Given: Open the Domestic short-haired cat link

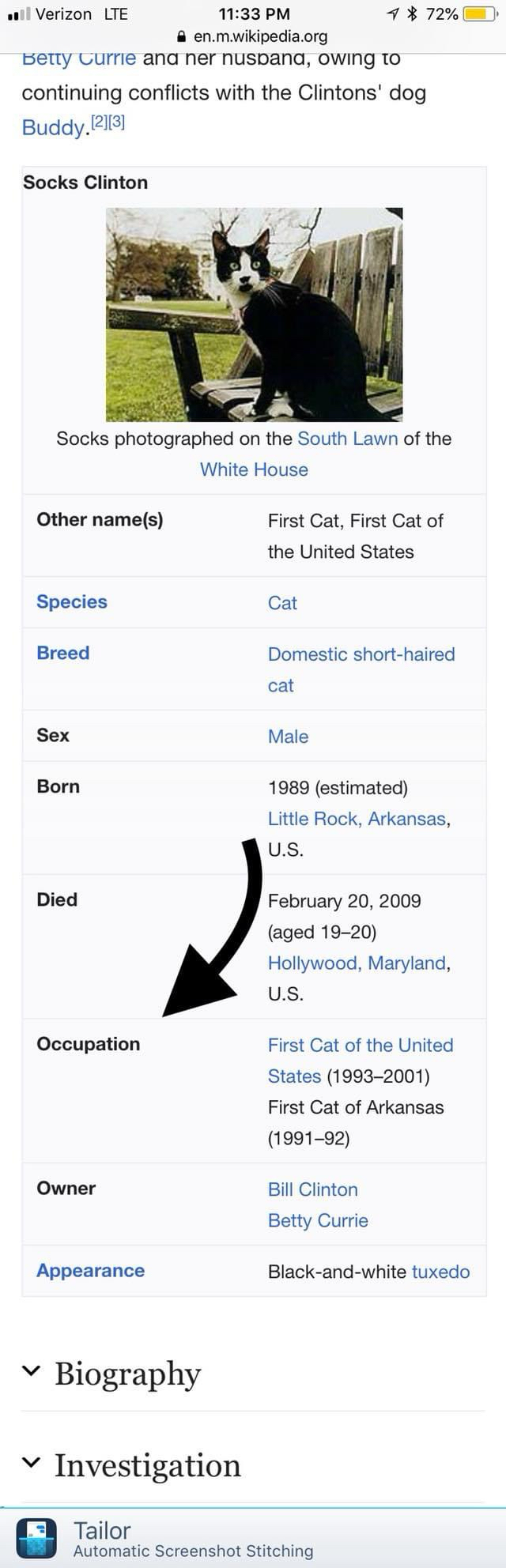Looking at the screenshot, I should [361, 654].
